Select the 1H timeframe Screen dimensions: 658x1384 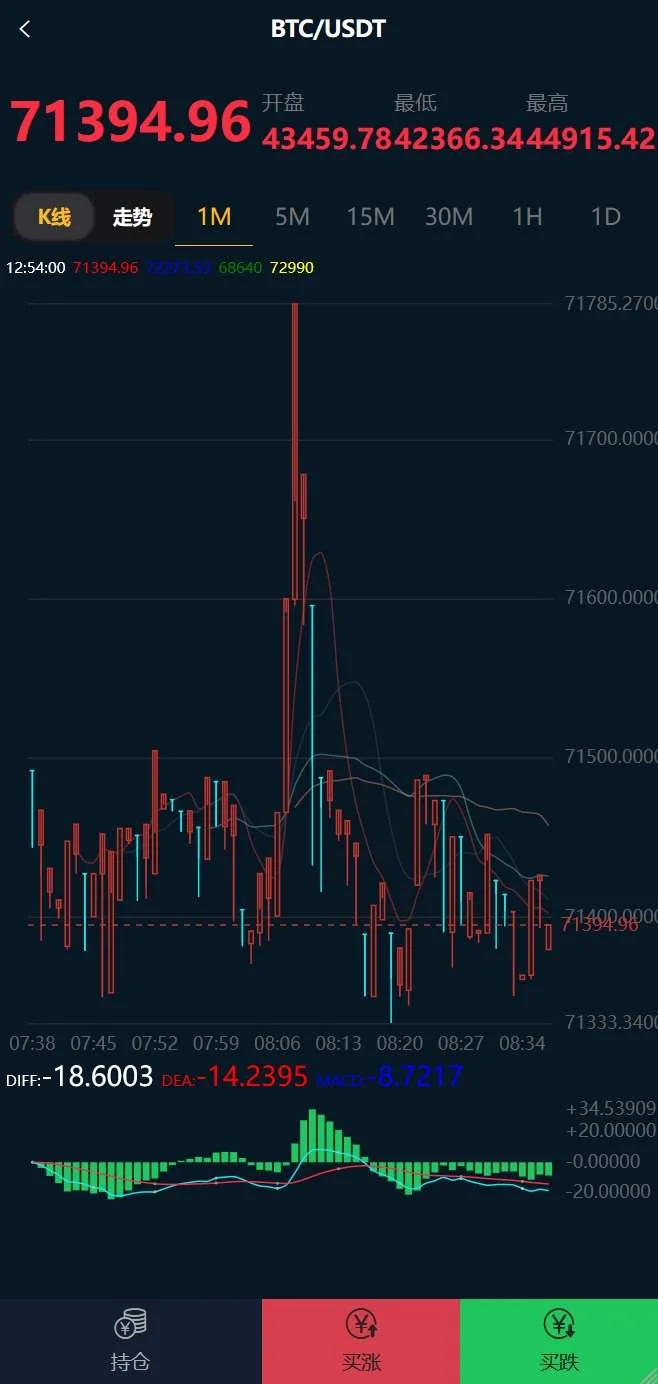527,217
